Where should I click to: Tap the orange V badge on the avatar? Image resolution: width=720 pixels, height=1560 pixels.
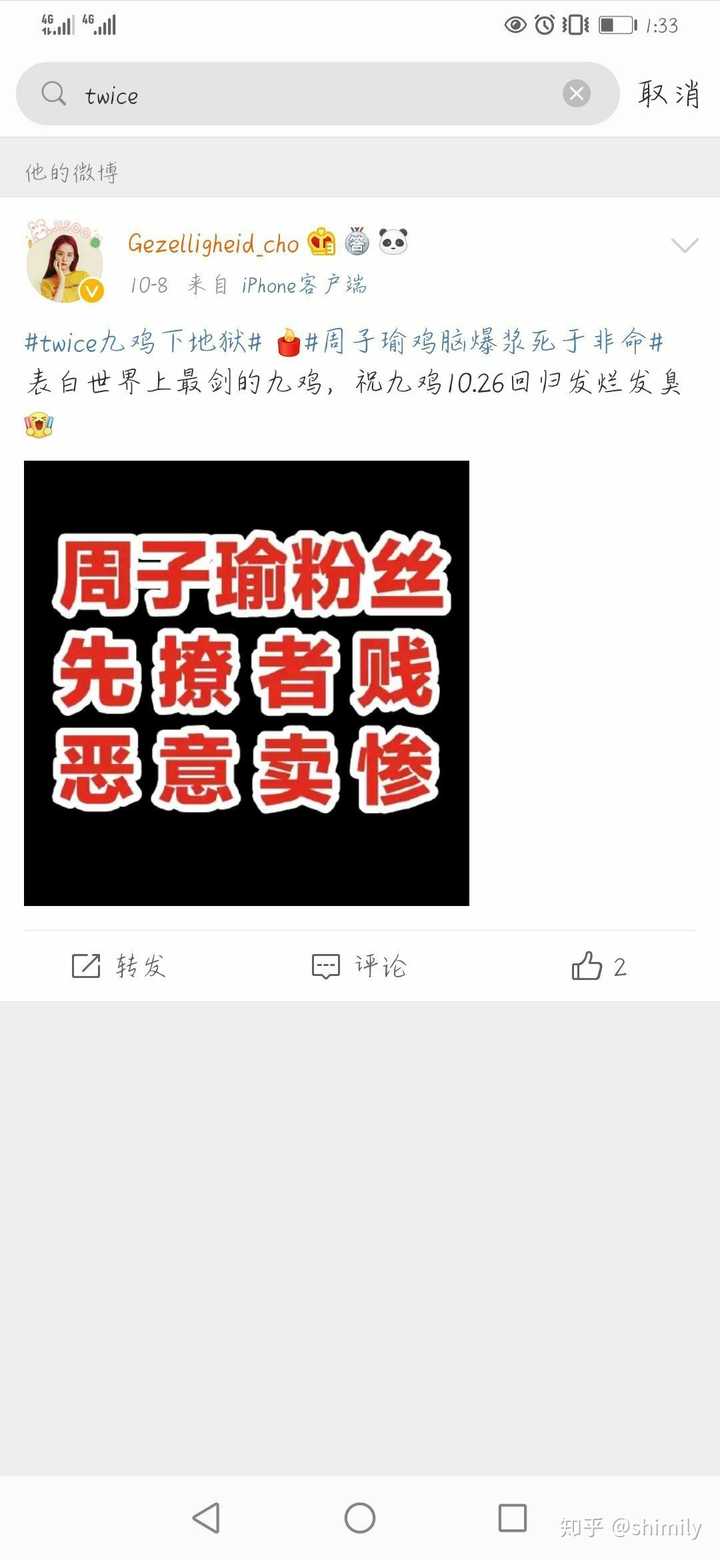pos(93,289)
